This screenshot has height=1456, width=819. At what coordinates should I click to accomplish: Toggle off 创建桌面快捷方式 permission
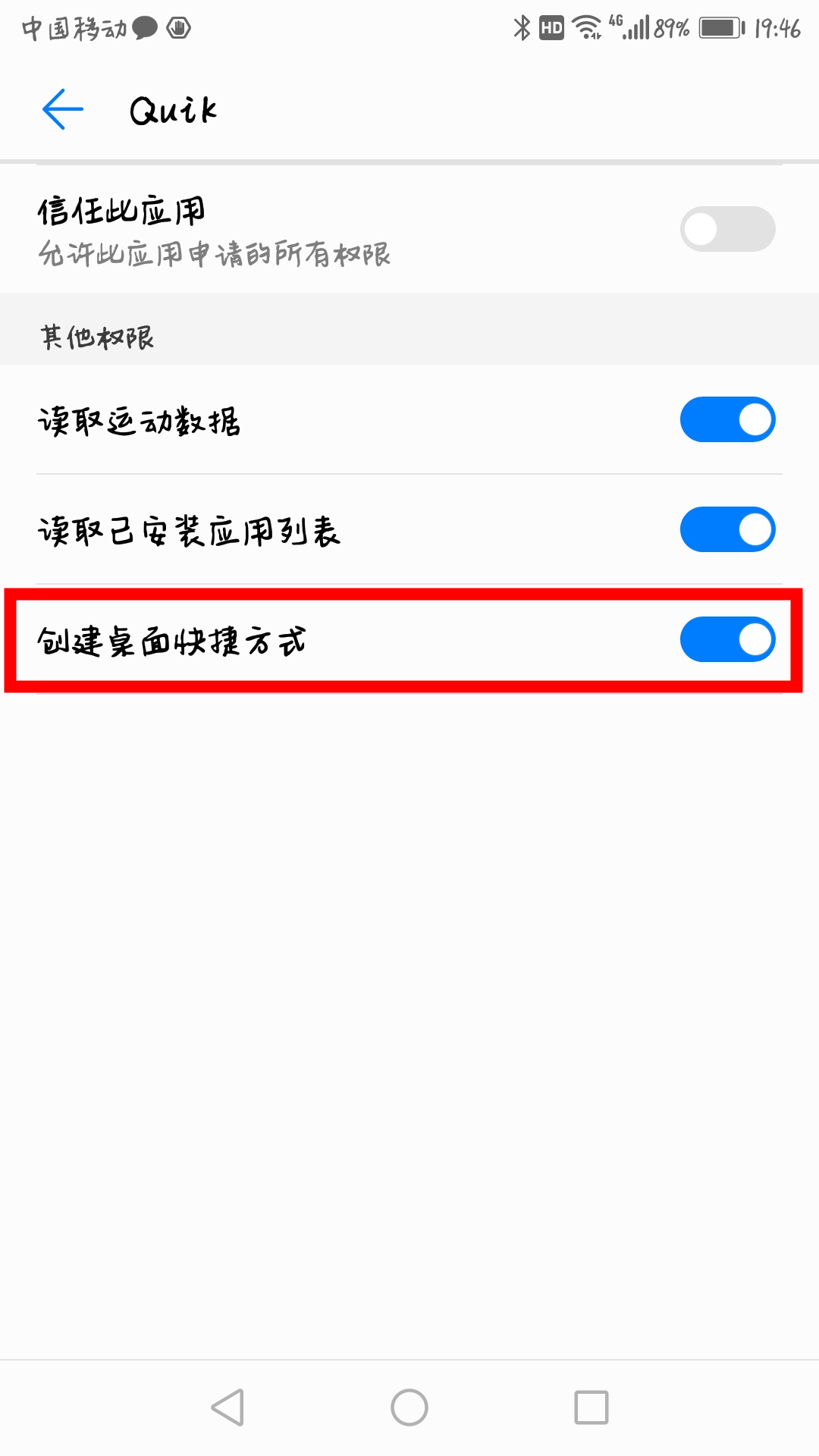pos(727,639)
